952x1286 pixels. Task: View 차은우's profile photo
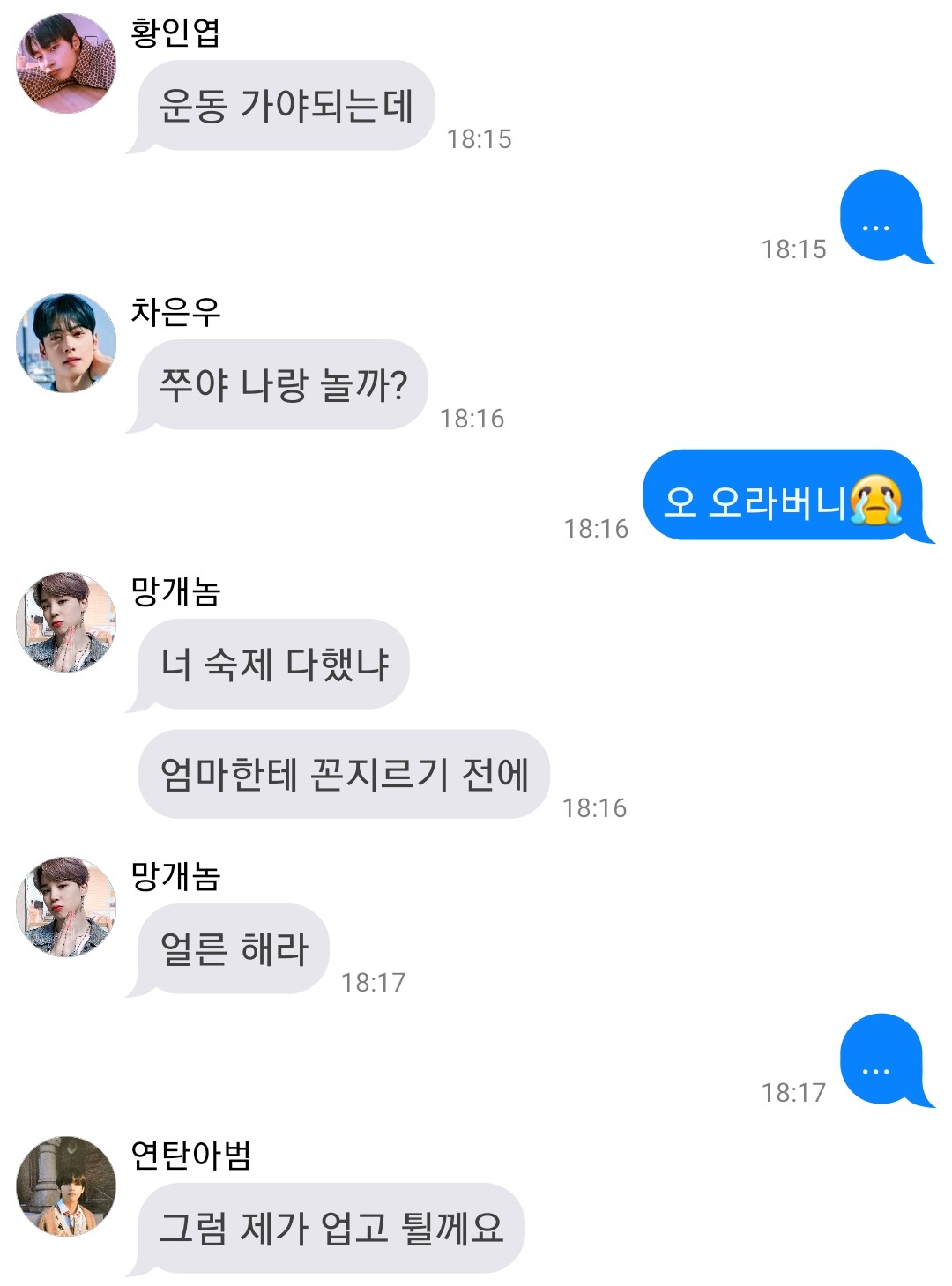tap(66, 343)
